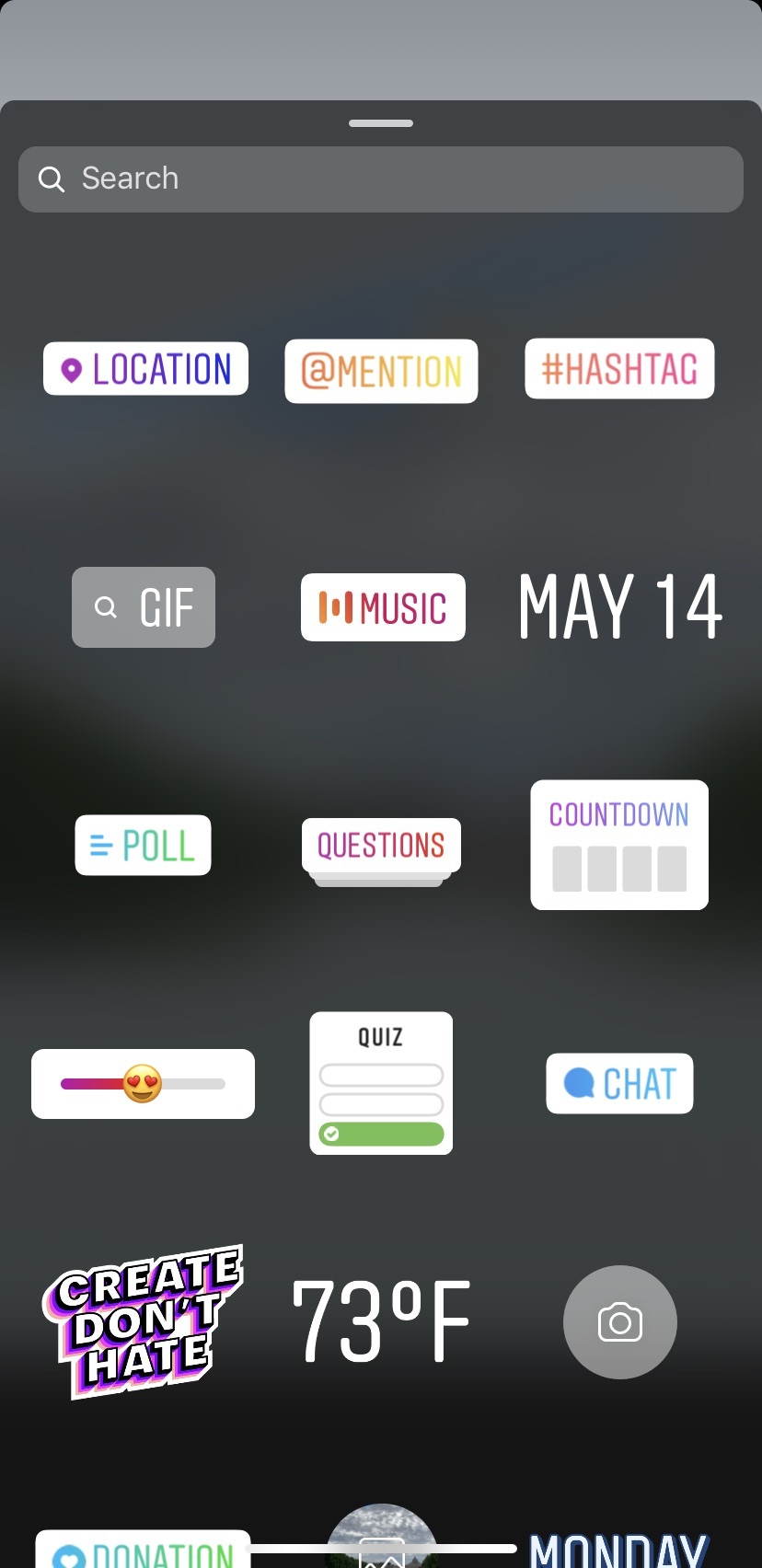Viewport: 762px width, 1568px height.
Task: Open the camera selfie sticker
Action: point(619,1322)
